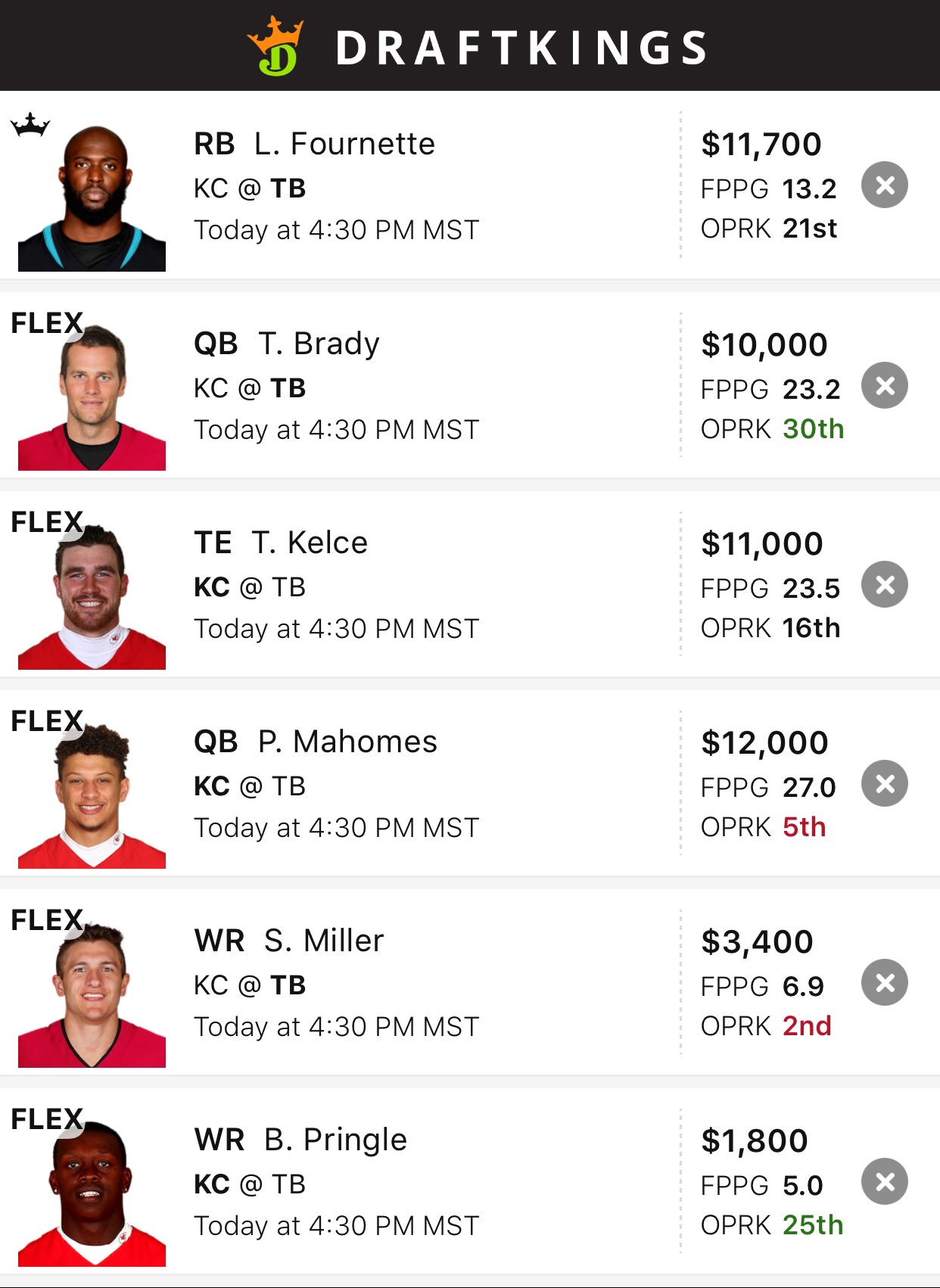Viewport: 940px width, 1288px height.
Task: Remove L. Fournette from the lineup
Action: 885,185
